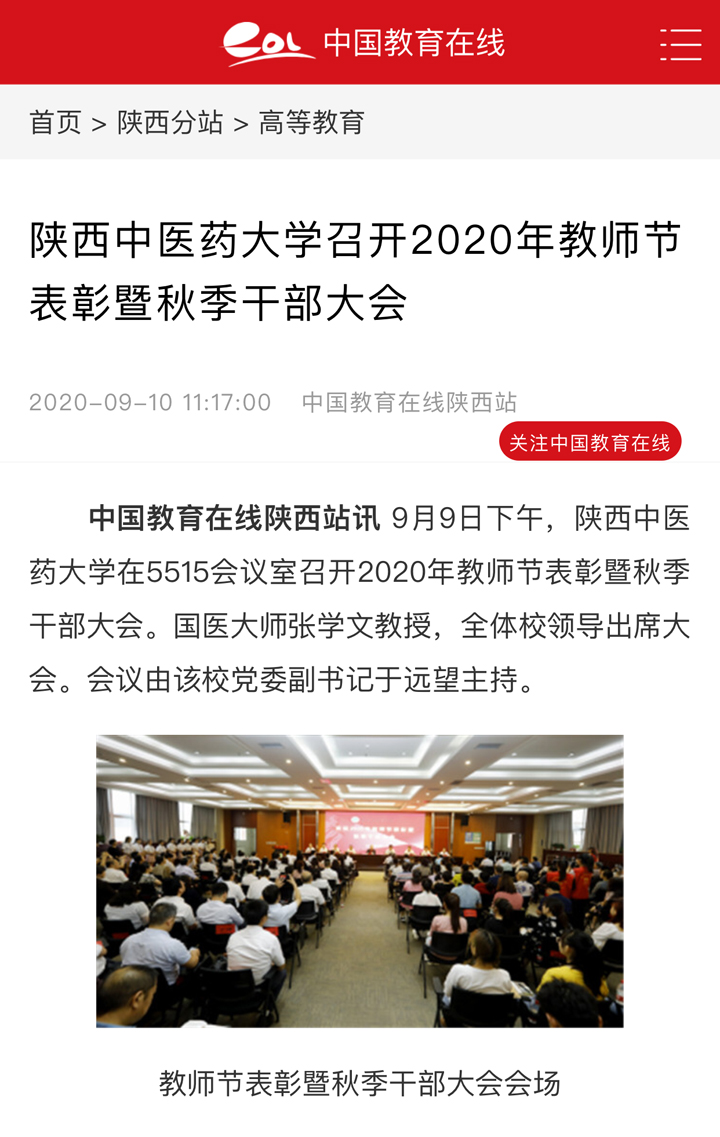Go to 首页 breadcrumb link
Screen dimensions: 720x1137
click(55, 122)
